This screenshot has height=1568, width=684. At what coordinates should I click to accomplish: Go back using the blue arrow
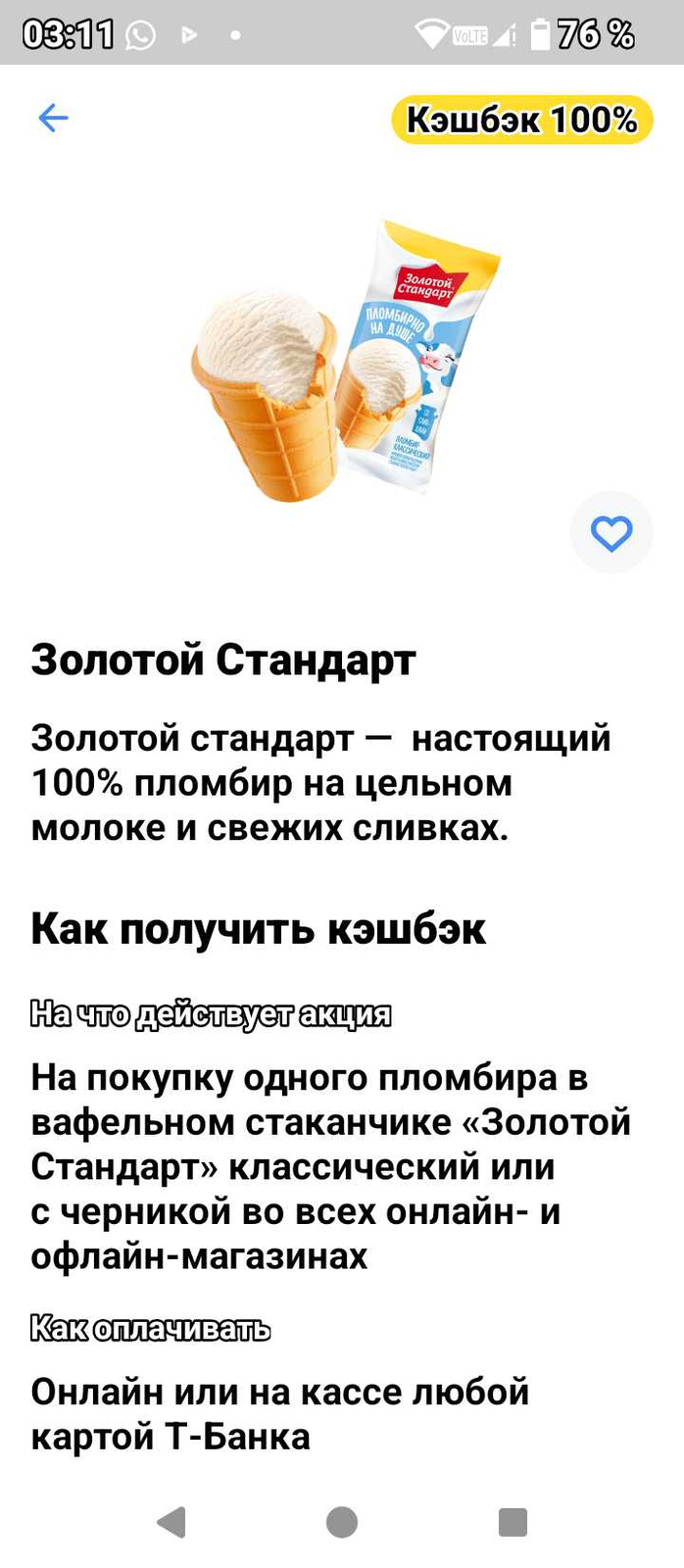pos(53,119)
